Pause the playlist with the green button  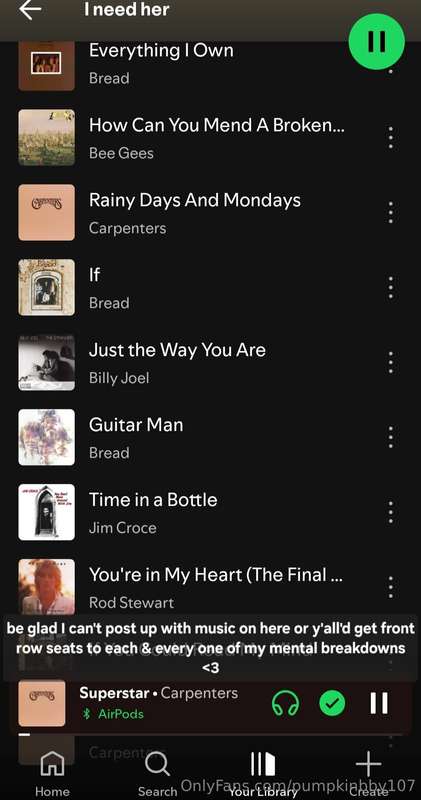(x=377, y=41)
